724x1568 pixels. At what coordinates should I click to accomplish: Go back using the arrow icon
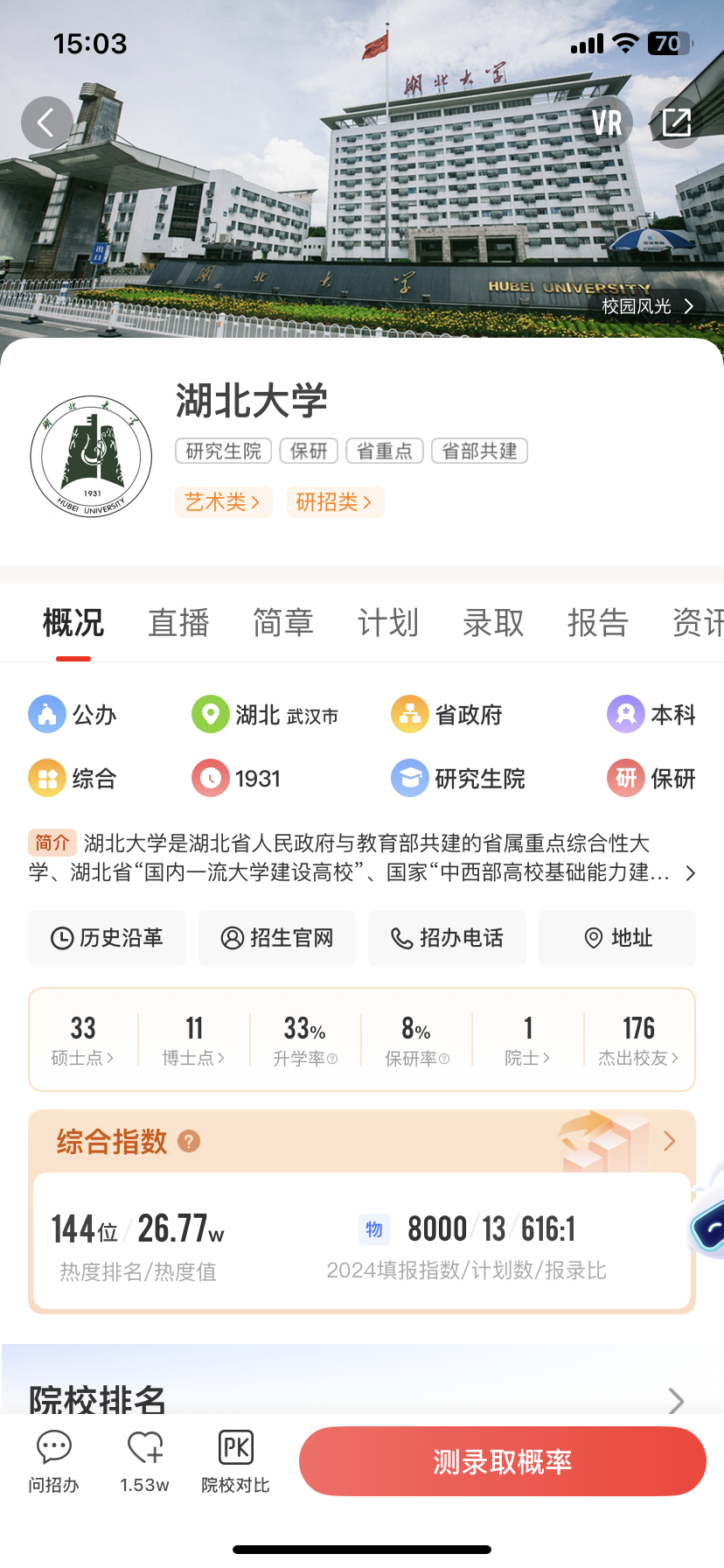pyautogui.click(x=46, y=122)
